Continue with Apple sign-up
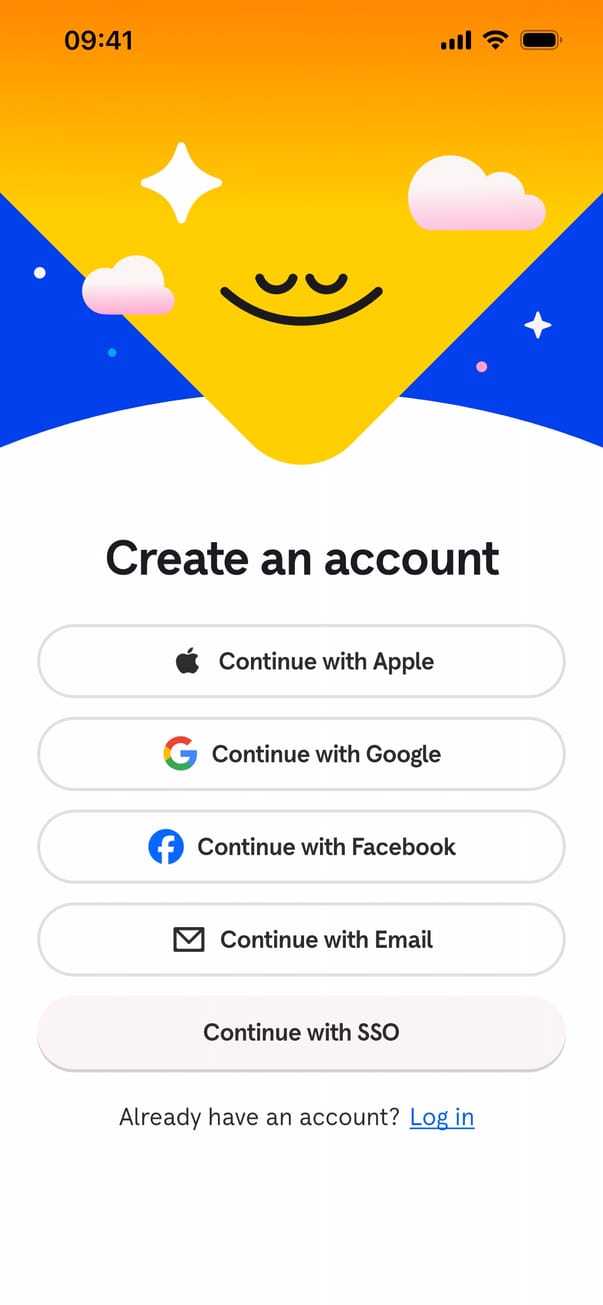This screenshot has width=603, height=1305. tap(301, 661)
